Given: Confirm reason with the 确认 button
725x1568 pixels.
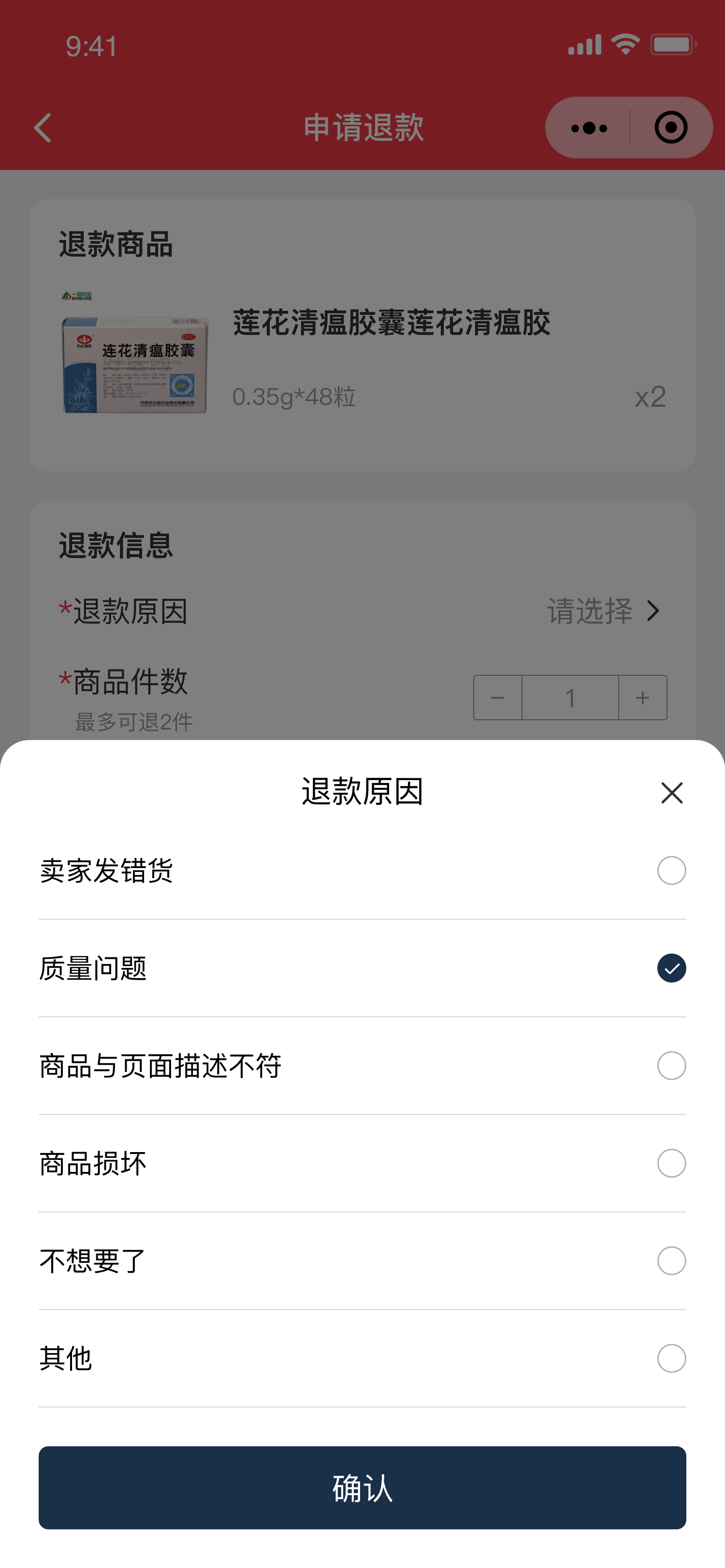Looking at the screenshot, I should (362, 1488).
